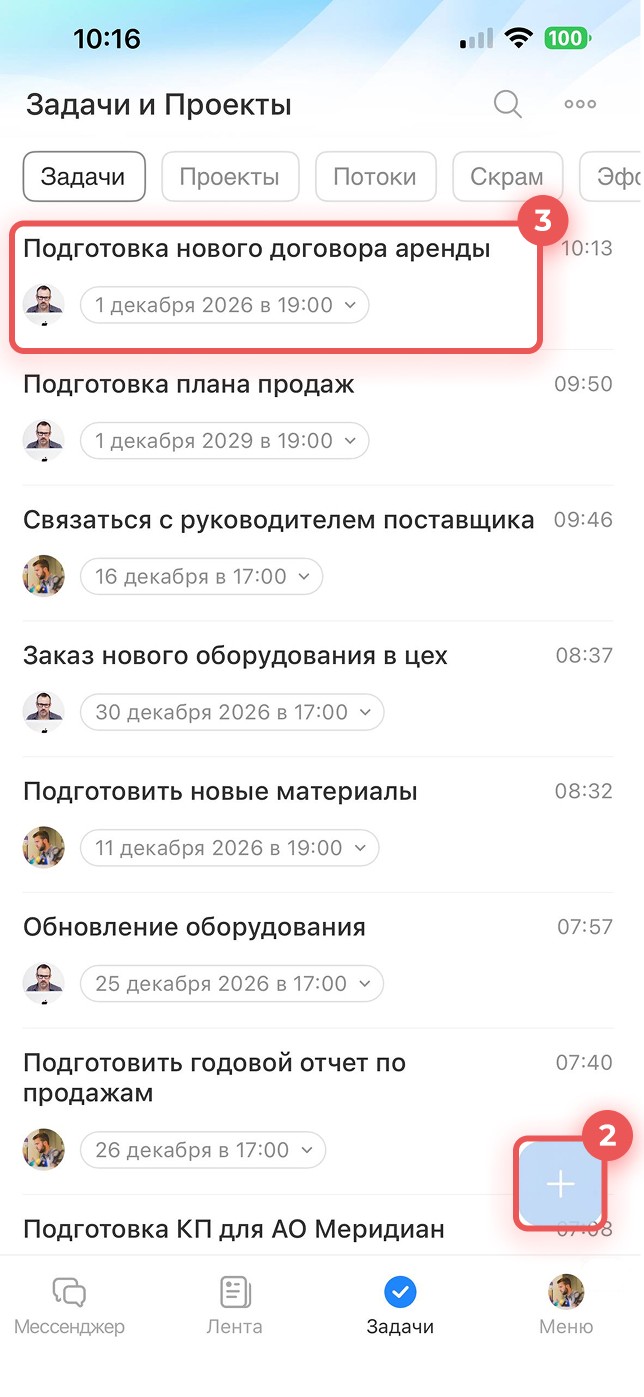Viewport: 644px width, 1397px height.
Task: Switch to the Скрам tab
Action: (507, 177)
